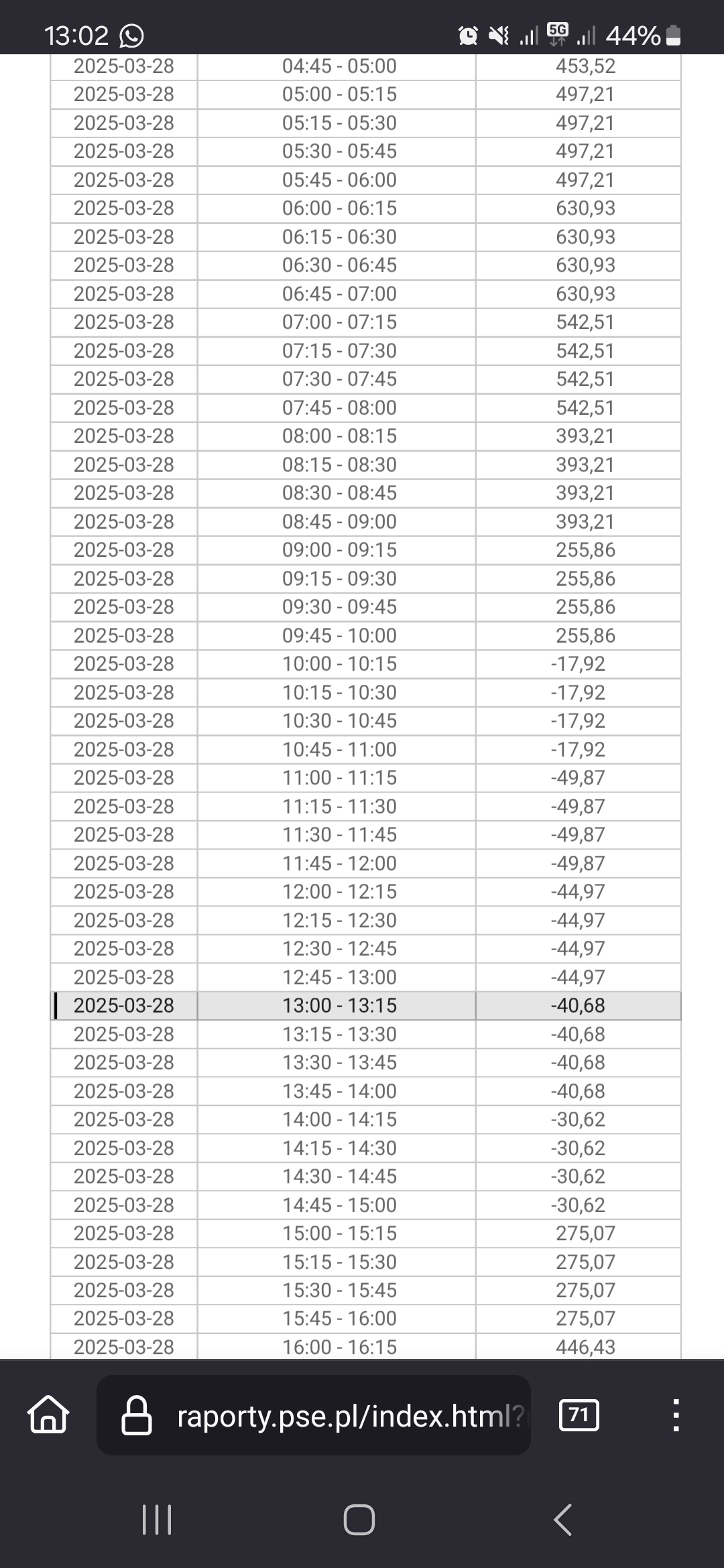The height and width of the screenshot is (1568, 724).
Task: Open the tab switcher showing 71 tabs
Action: 579,1415
